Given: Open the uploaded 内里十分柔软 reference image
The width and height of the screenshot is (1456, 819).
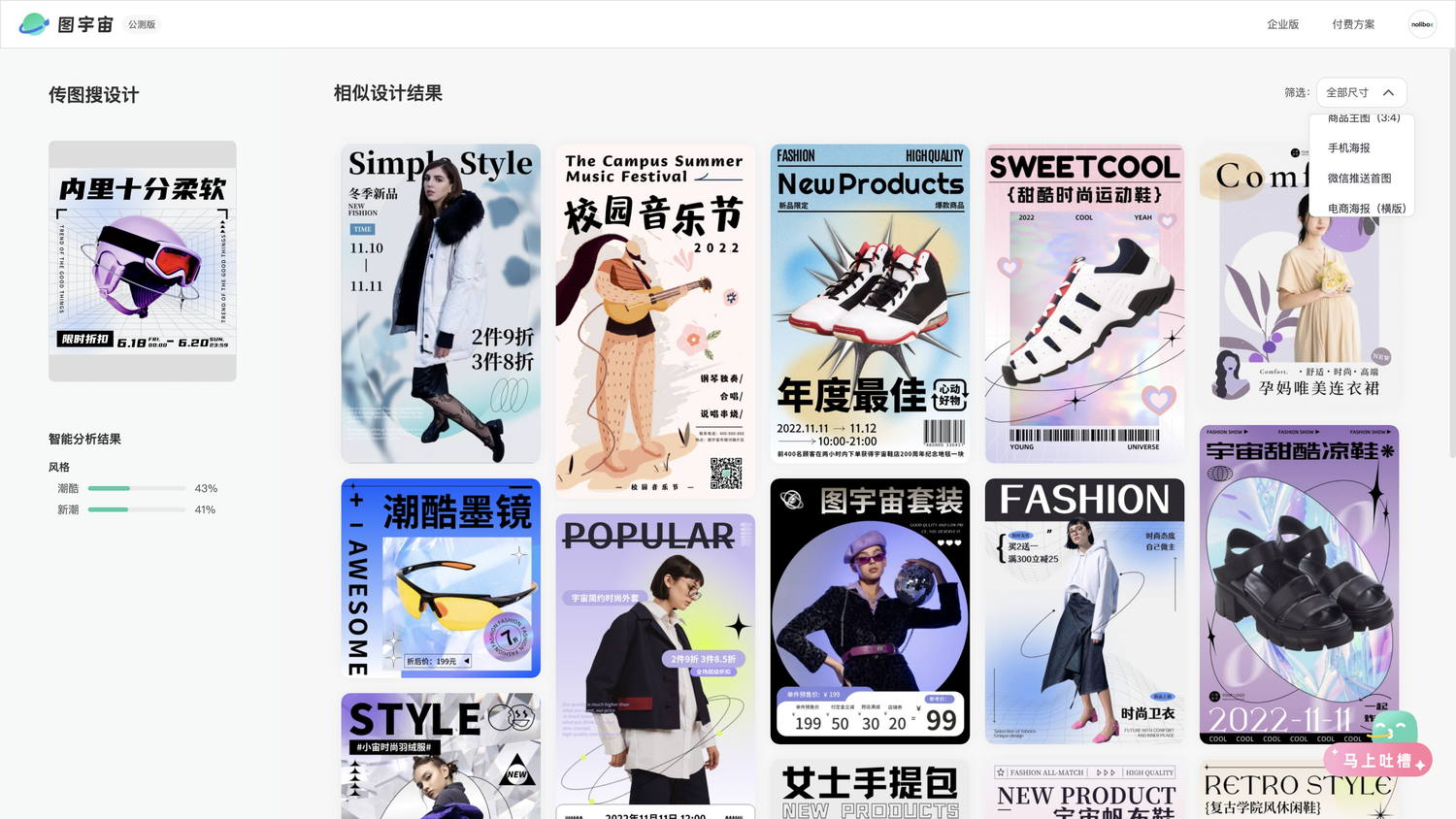Looking at the screenshot, I should [143, 261].
